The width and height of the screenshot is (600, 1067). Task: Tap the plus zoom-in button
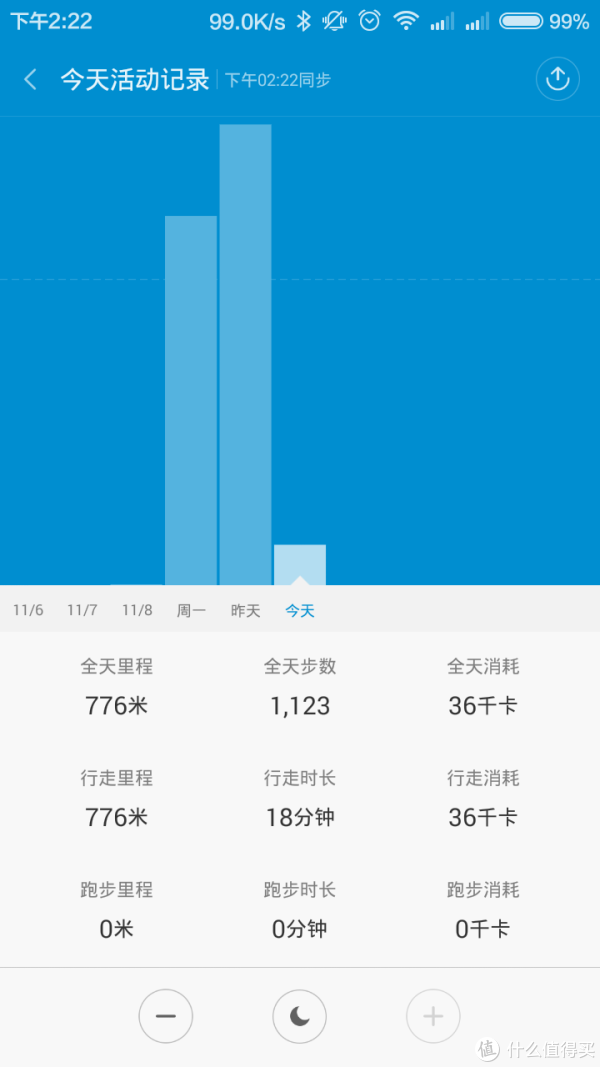tap(433, 1017)
